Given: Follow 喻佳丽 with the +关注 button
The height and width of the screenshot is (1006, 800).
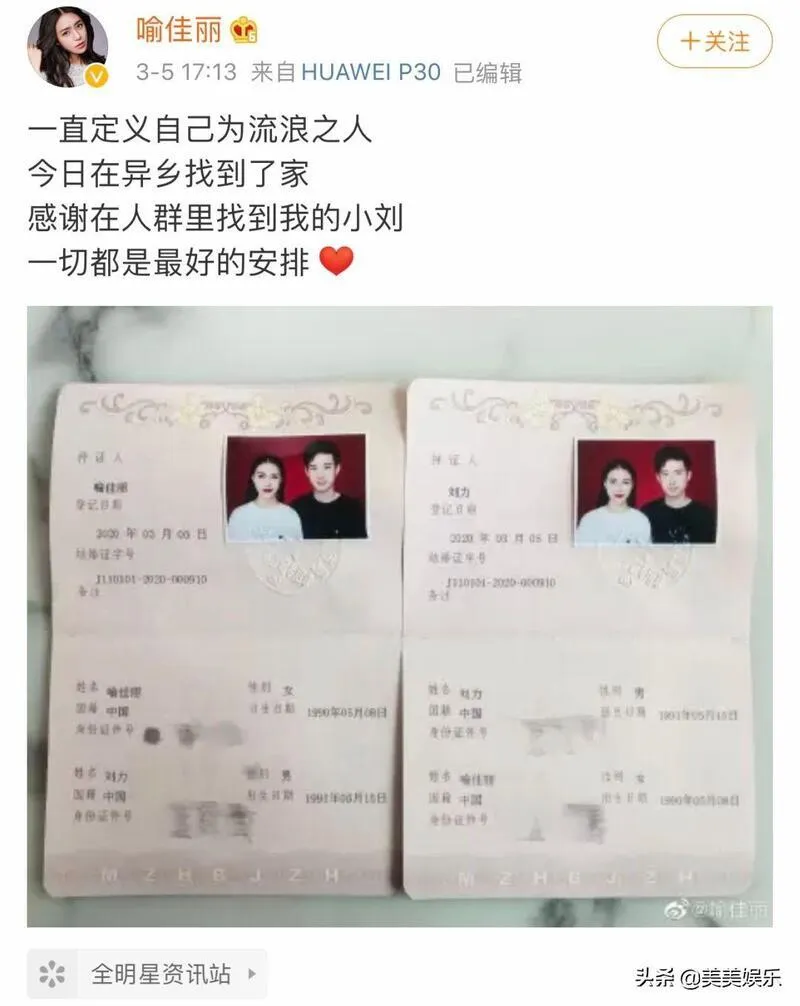Looking at the screenshot, I should point(715,41).
